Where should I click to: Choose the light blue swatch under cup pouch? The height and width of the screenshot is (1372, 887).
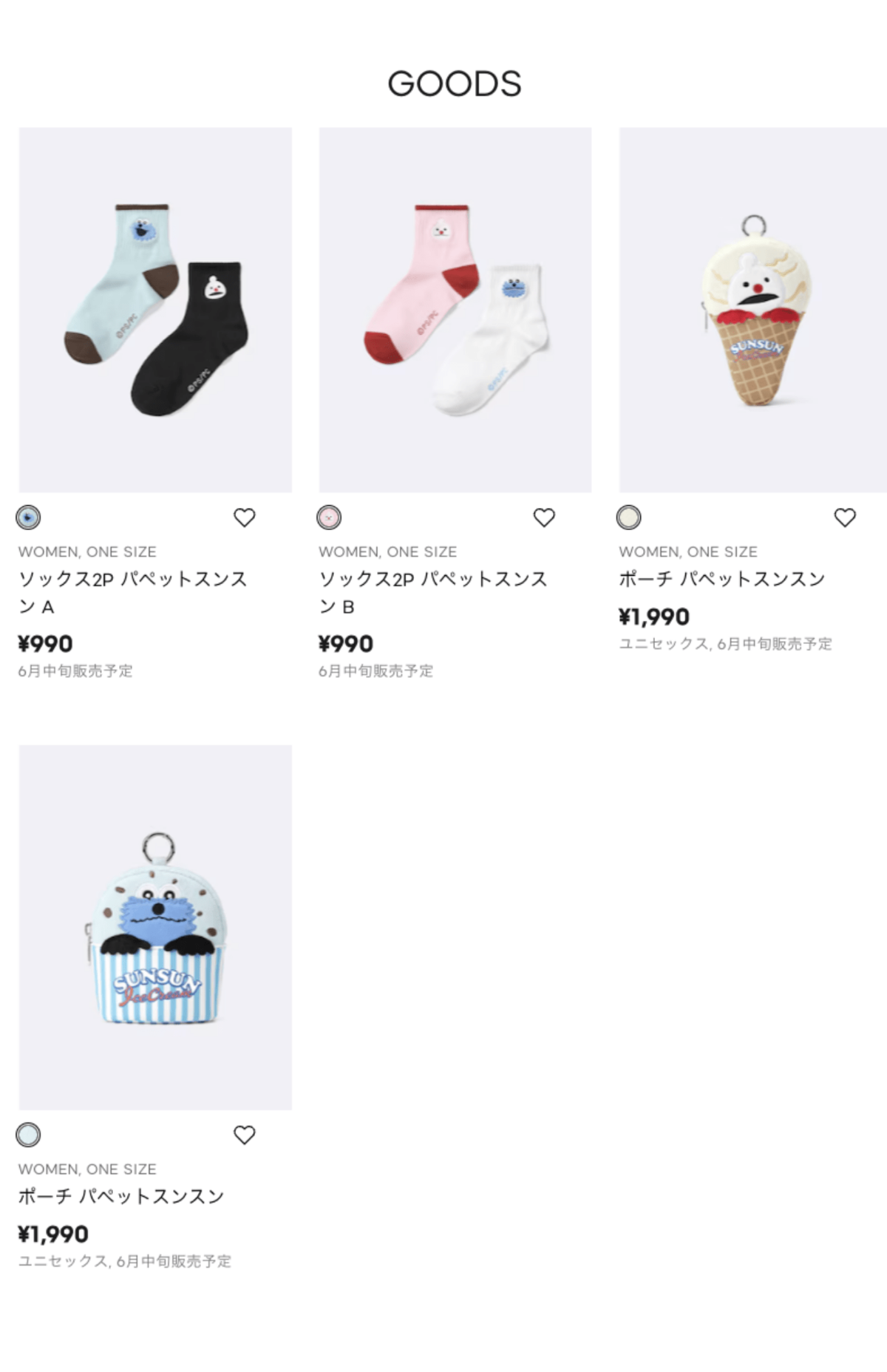click(29, 1135)
